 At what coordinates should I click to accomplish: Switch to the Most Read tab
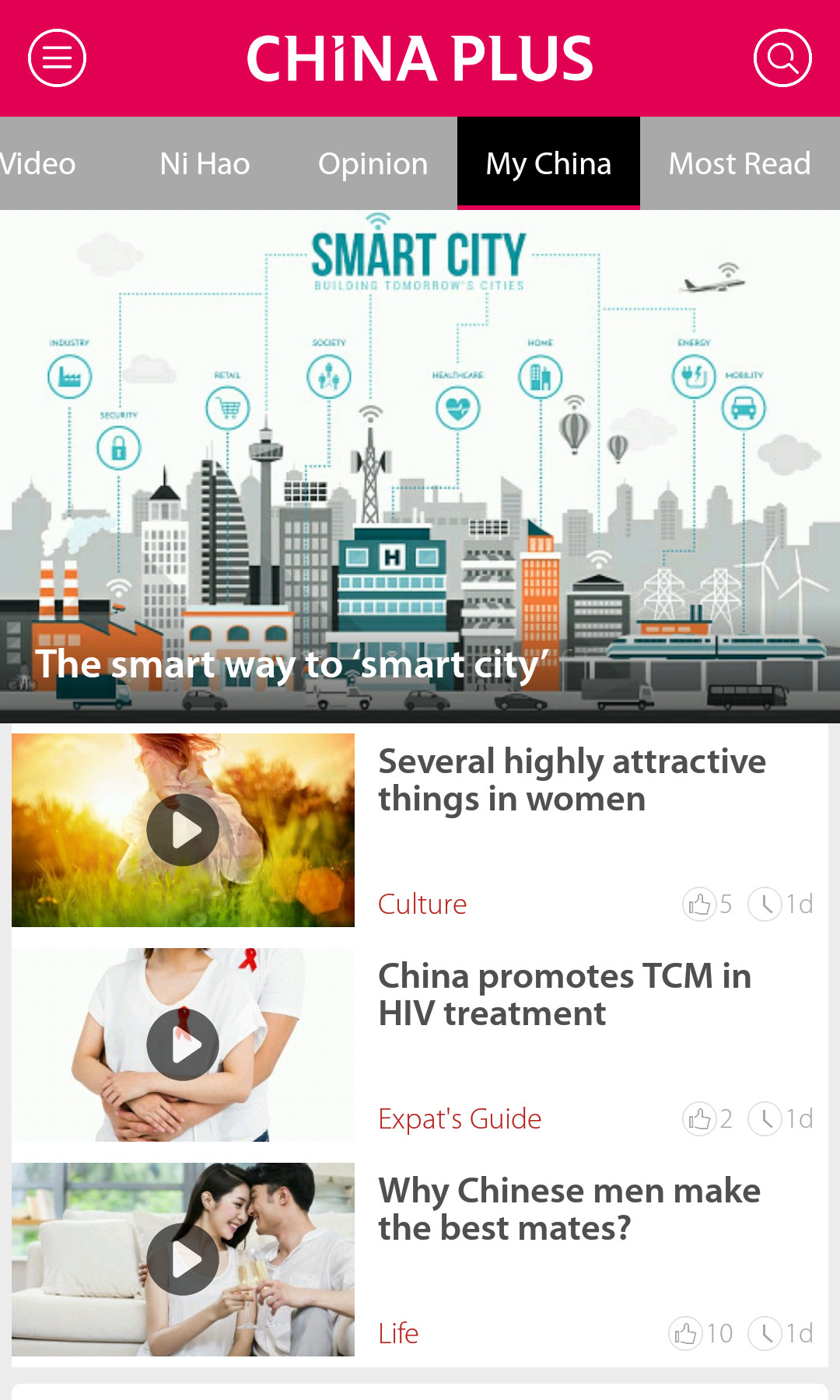[739, 163]
